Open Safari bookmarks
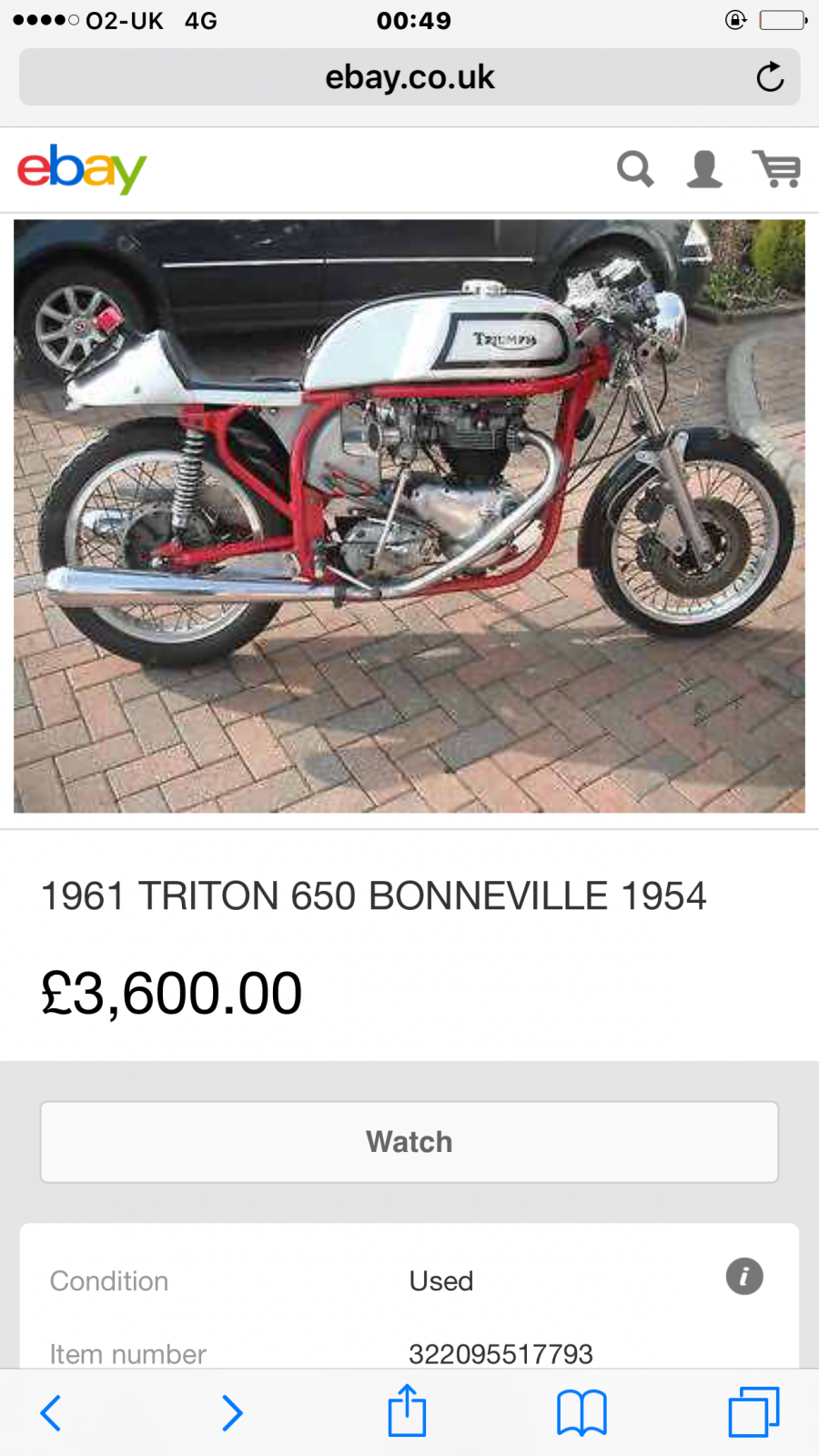This screenshot has height=1456, width=819. [x=581, y=1413]
